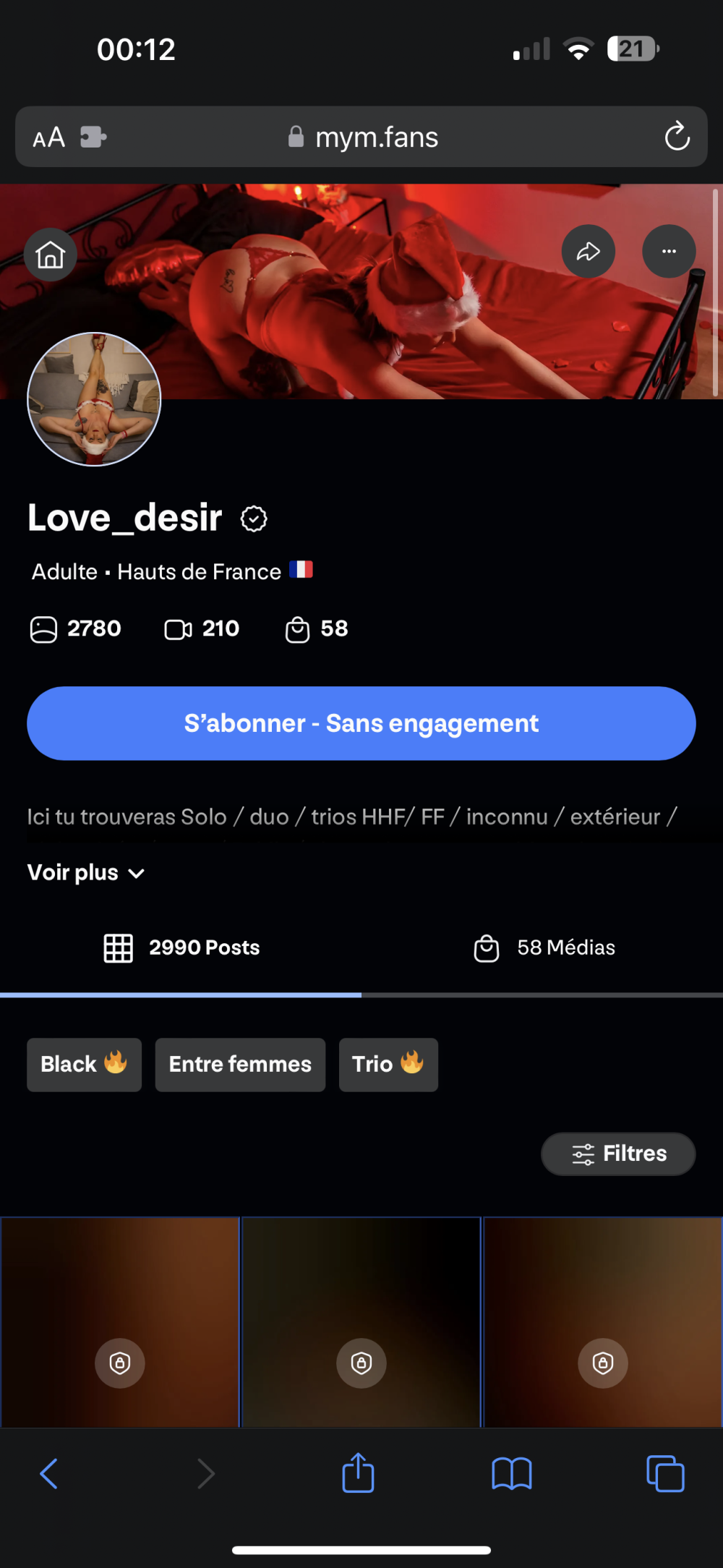The height and width of the screenshot is (1568, 723).
Task: Select the Trio filter chip
Action: tap(388, 1065)
